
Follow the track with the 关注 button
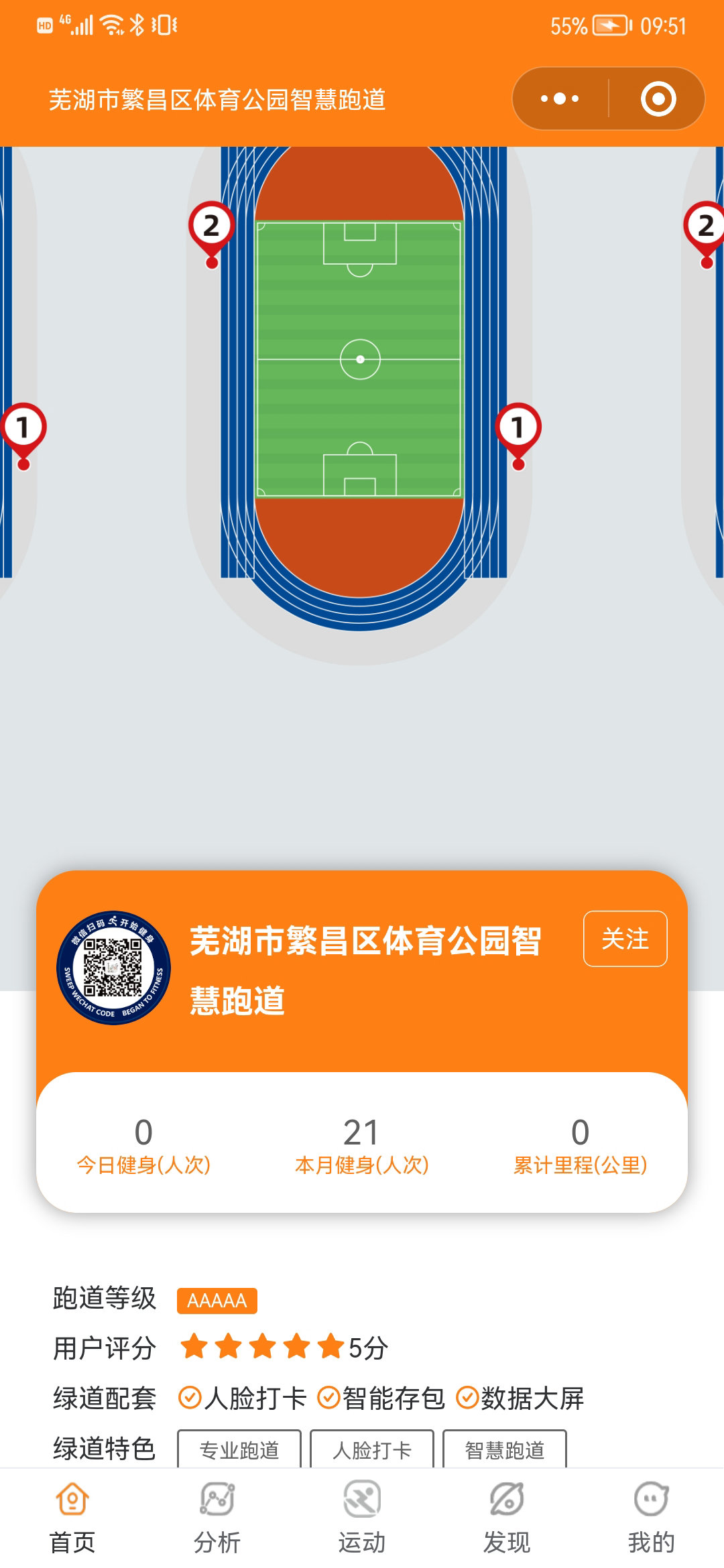[625, 939]
